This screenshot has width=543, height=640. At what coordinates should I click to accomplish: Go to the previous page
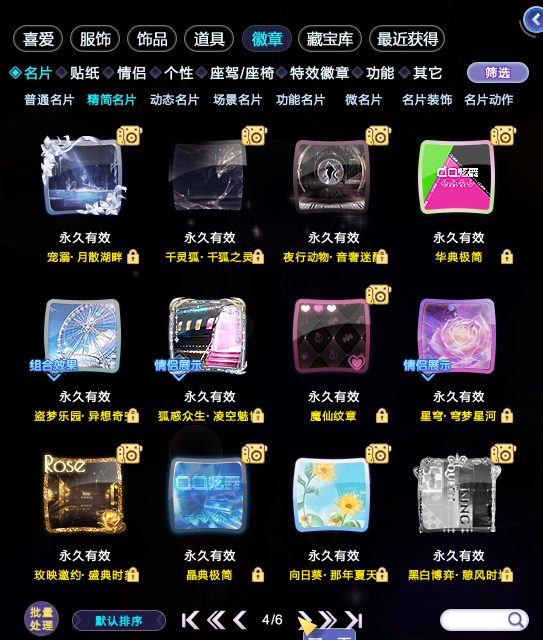[240, 620]
